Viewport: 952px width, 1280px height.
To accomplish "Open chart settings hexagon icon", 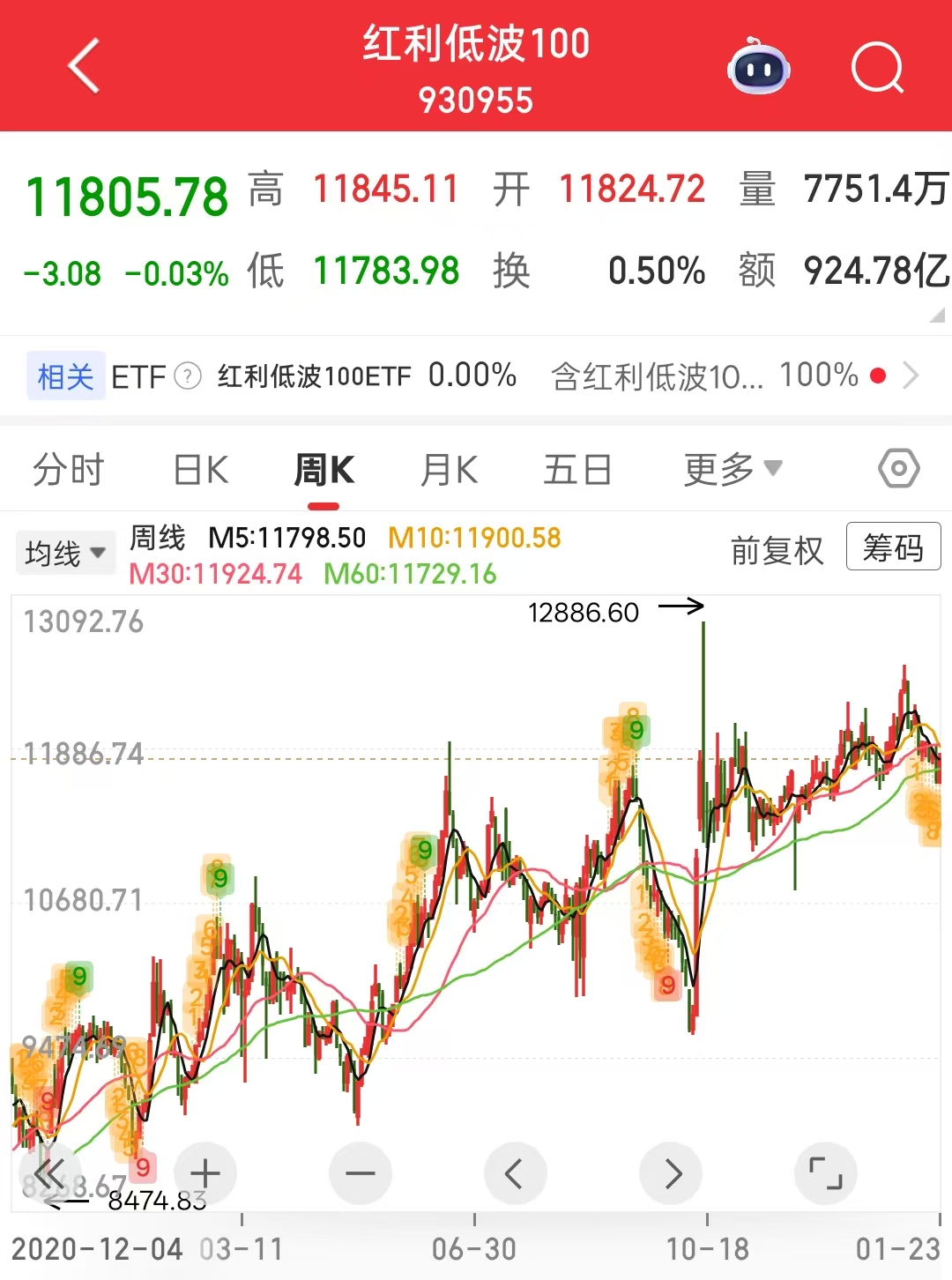I will pos(898,468).
